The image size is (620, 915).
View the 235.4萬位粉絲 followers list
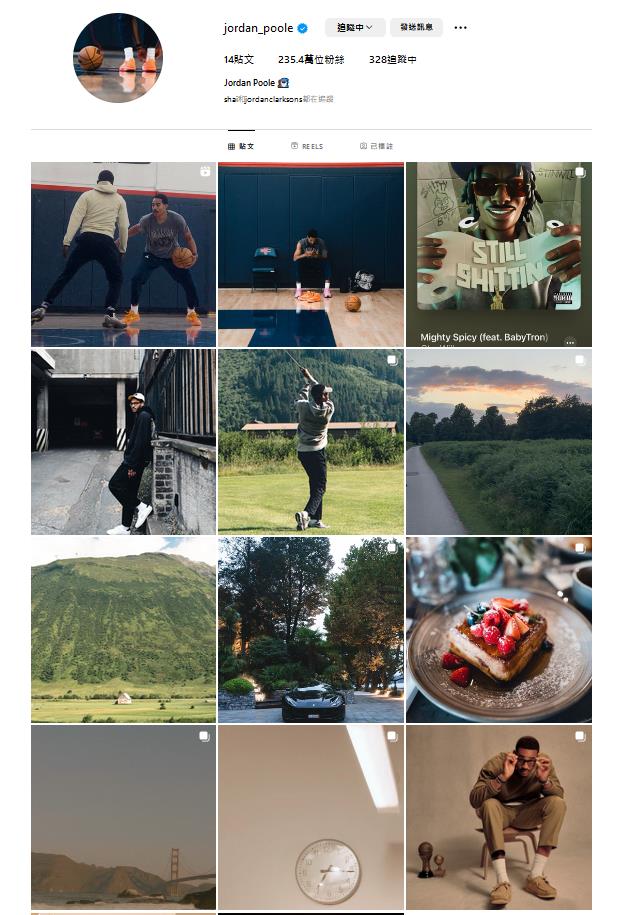310,60
